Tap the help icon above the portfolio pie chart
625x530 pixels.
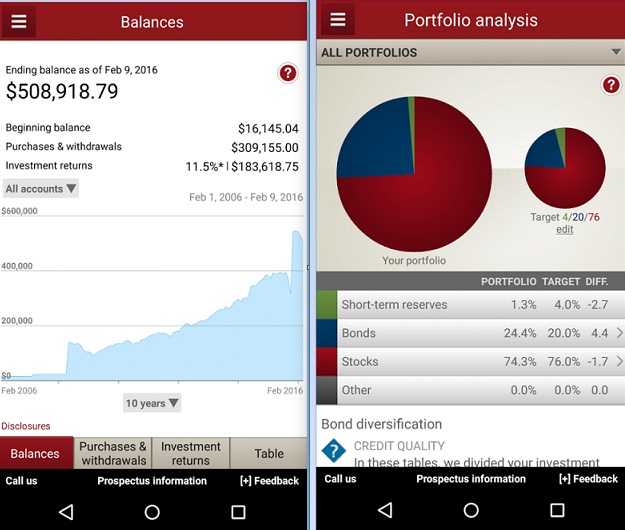tap(611, 85)
